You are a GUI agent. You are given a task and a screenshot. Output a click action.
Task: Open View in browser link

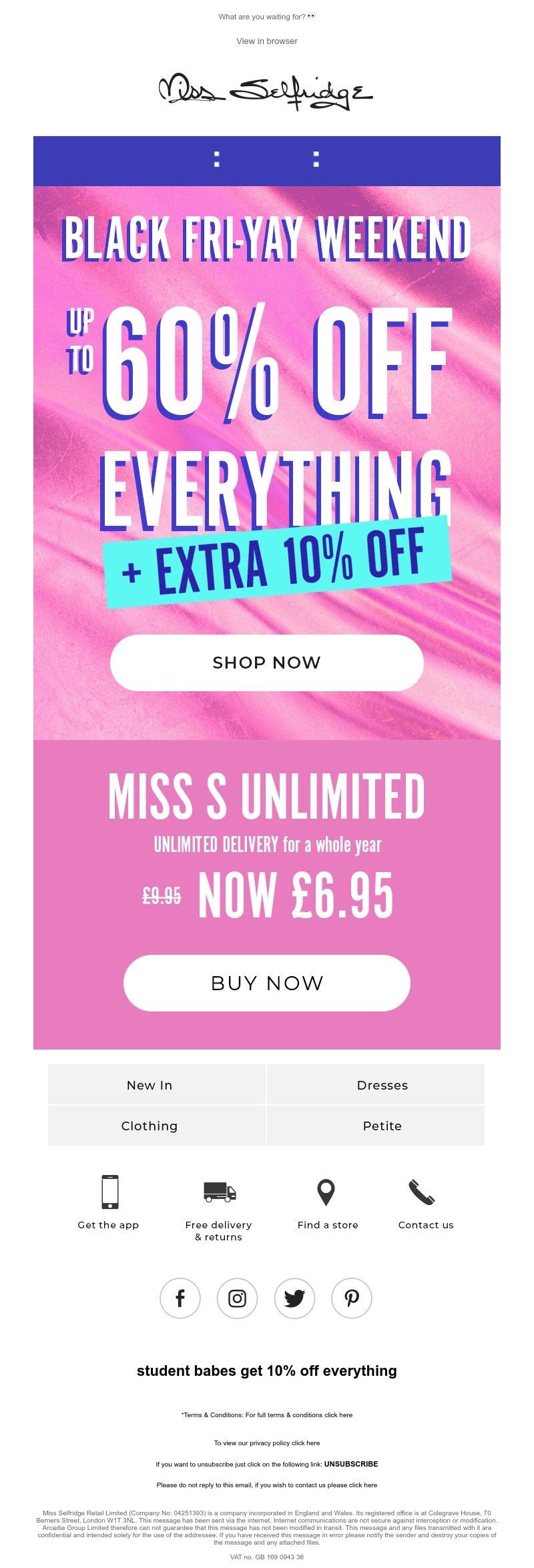point(267,41)
